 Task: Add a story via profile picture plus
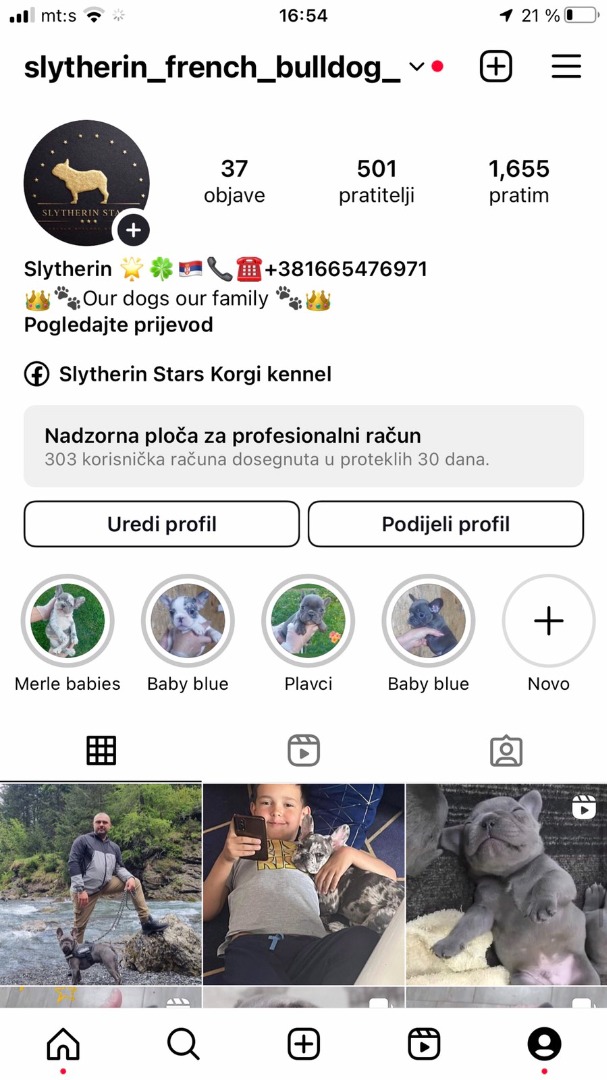pos(134,230)
